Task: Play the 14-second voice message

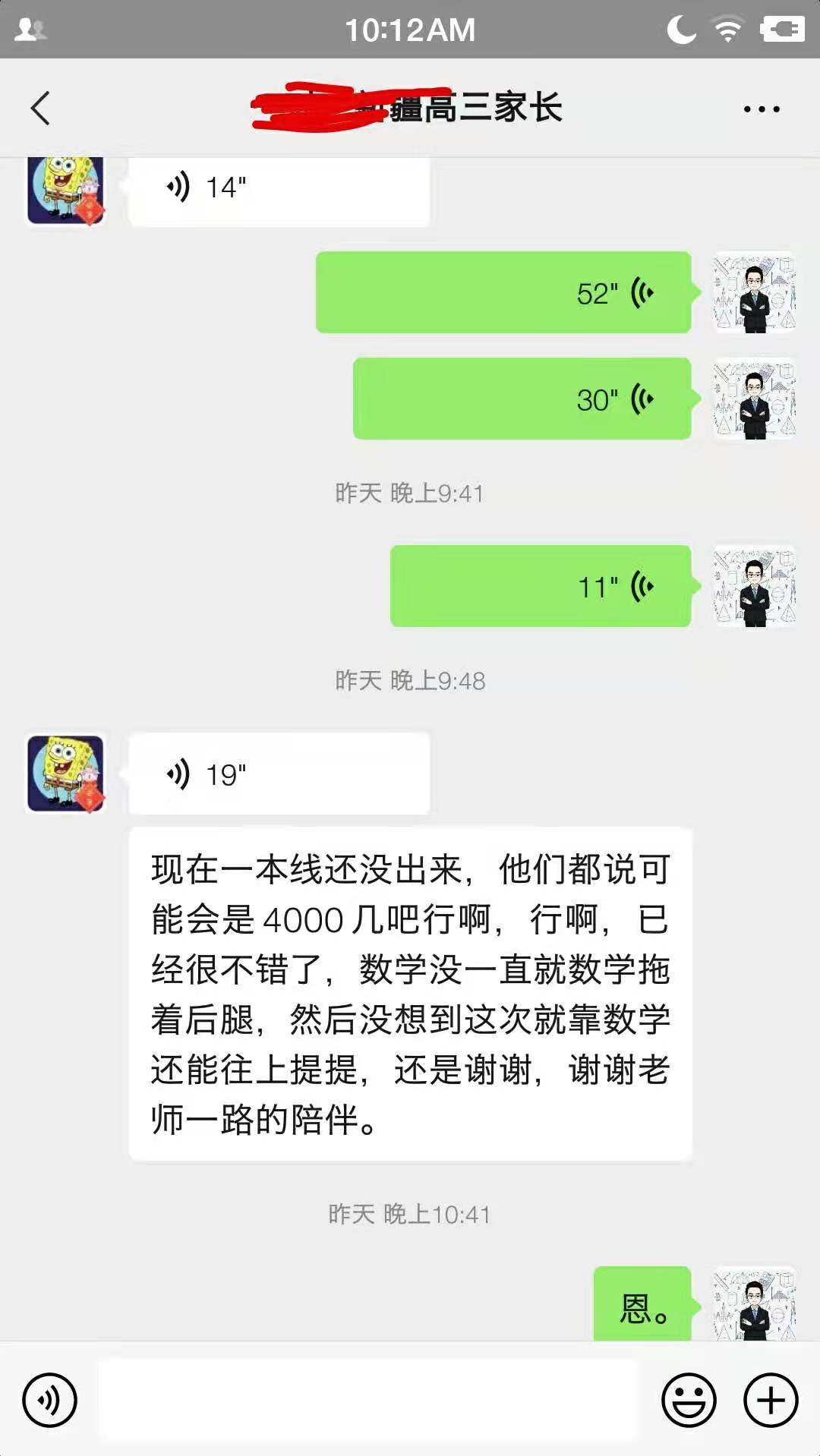Action: click(x=278, y=190)
